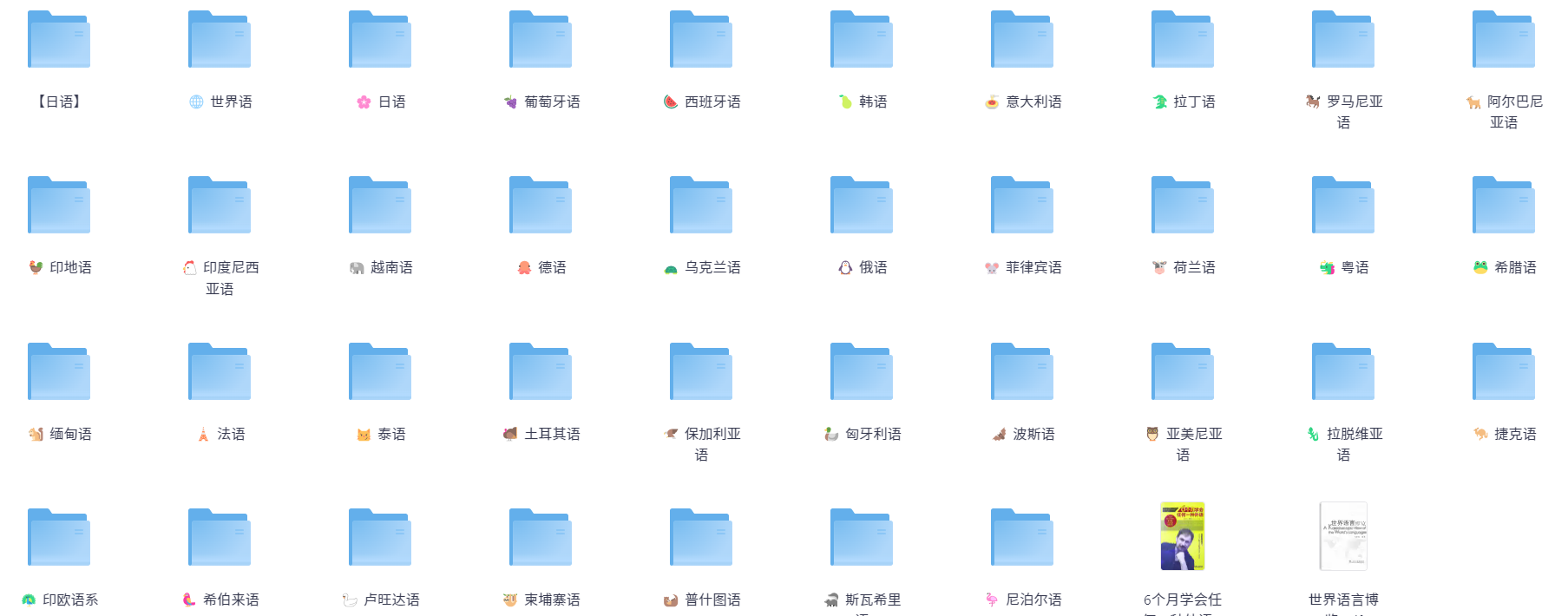Open the 世界语 folder

pyautogui.click(x=220, y=41)
